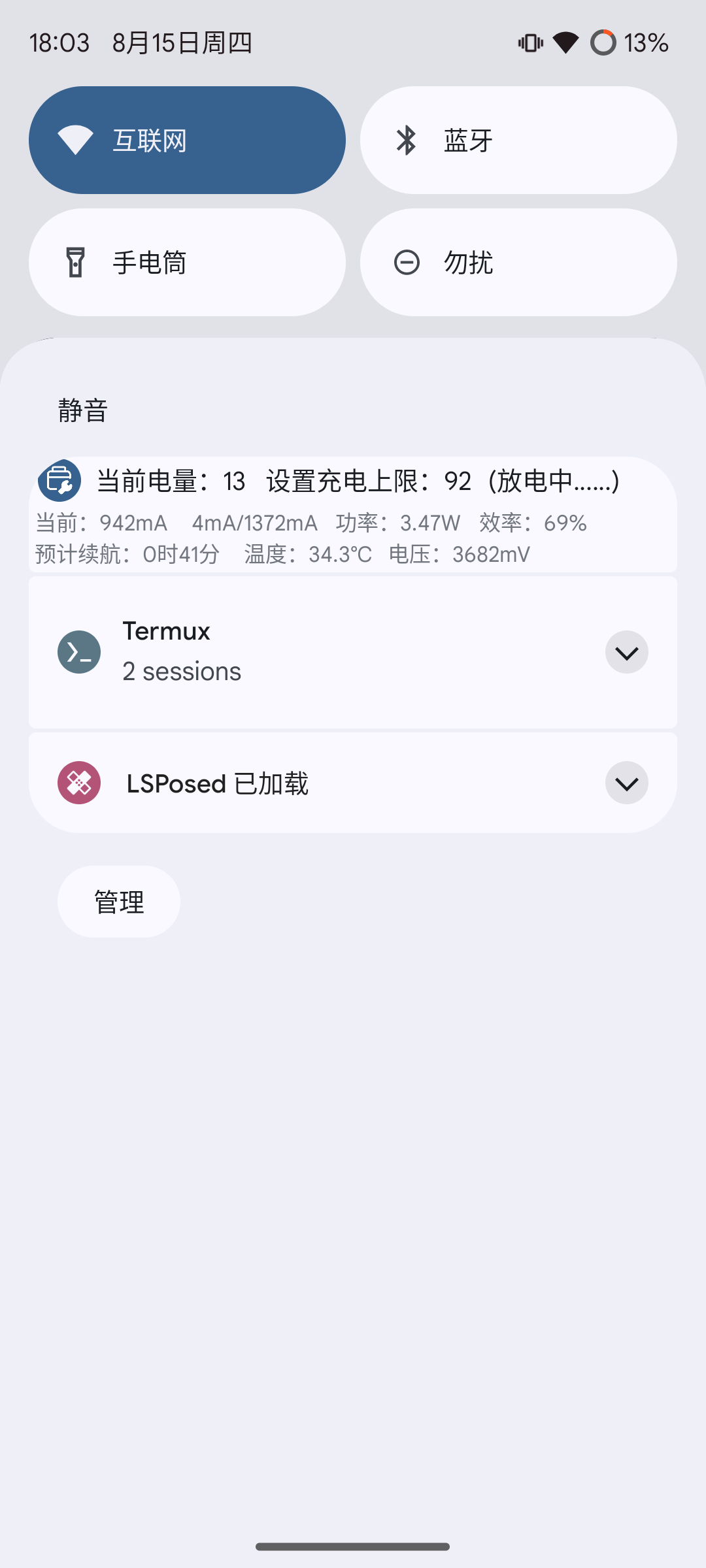Viewport: 706px width, 1568px height.
Task: Open the Termux 2 sessions notification
Action: [353, 652]
